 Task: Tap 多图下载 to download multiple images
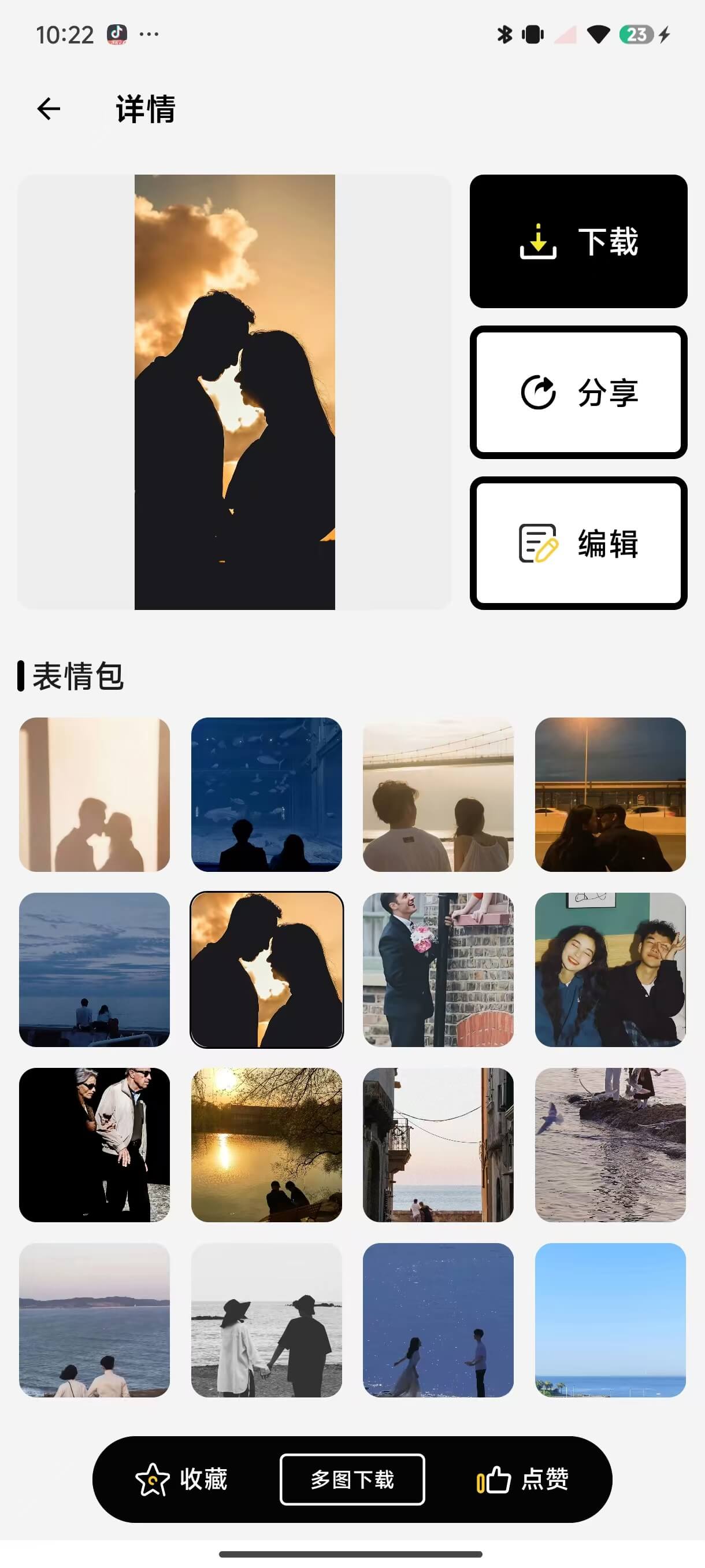coord(352,1479)
